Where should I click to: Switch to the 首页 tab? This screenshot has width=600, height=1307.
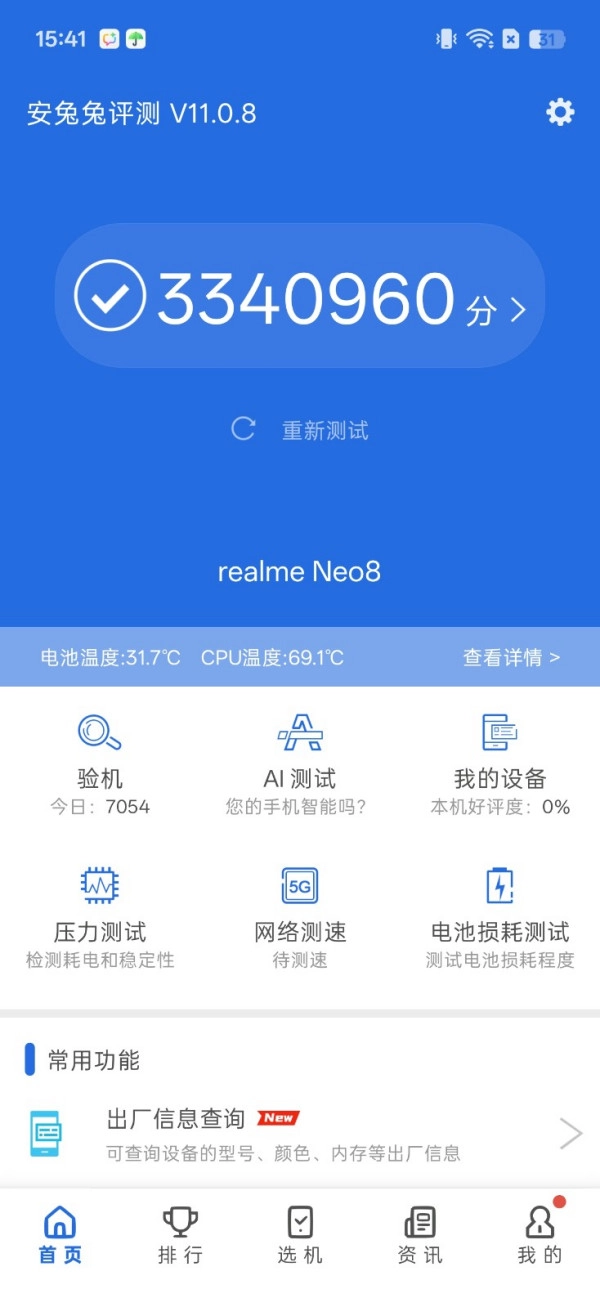tap(60, 1234)
